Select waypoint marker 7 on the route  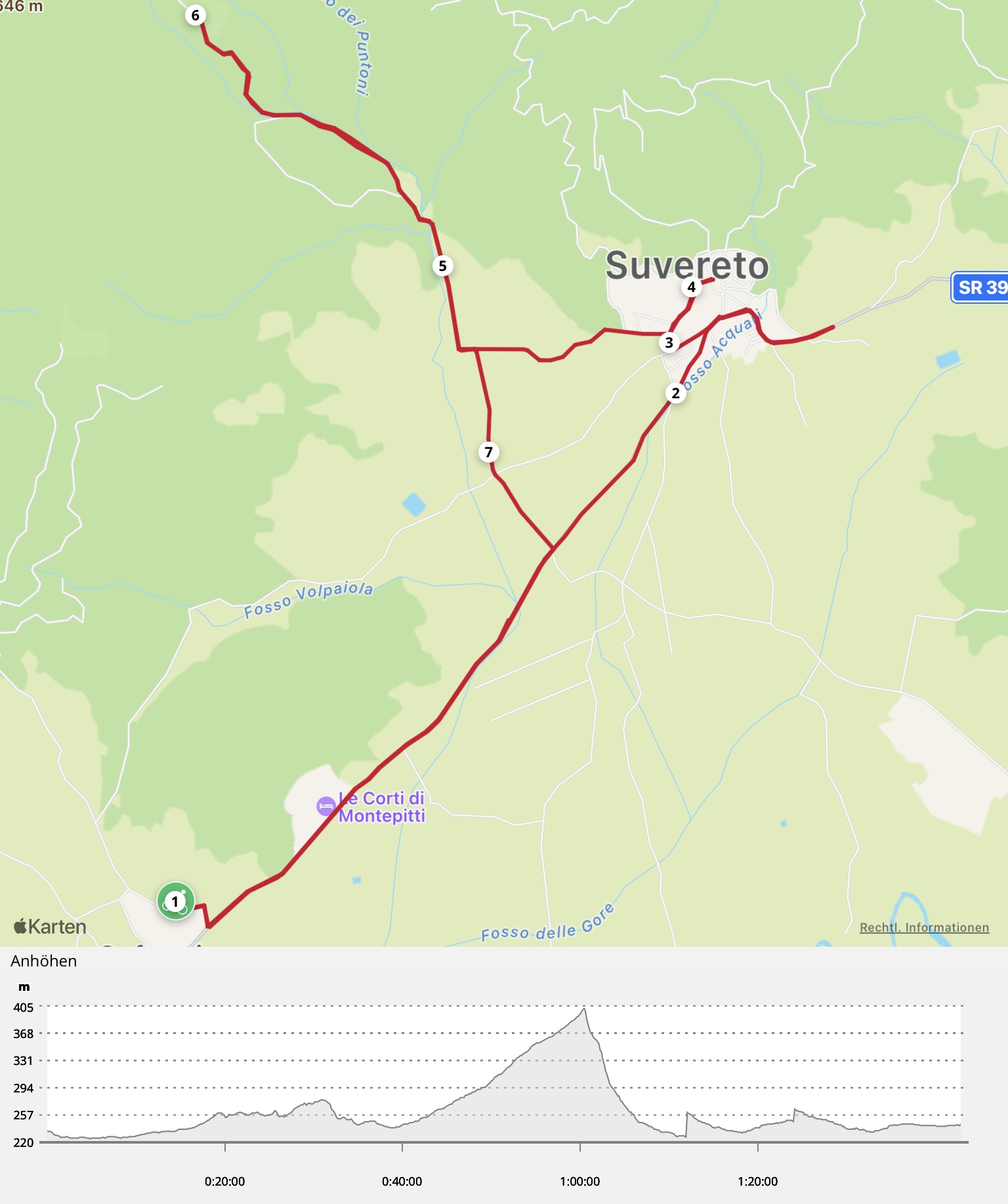click(x=488, y=452)
